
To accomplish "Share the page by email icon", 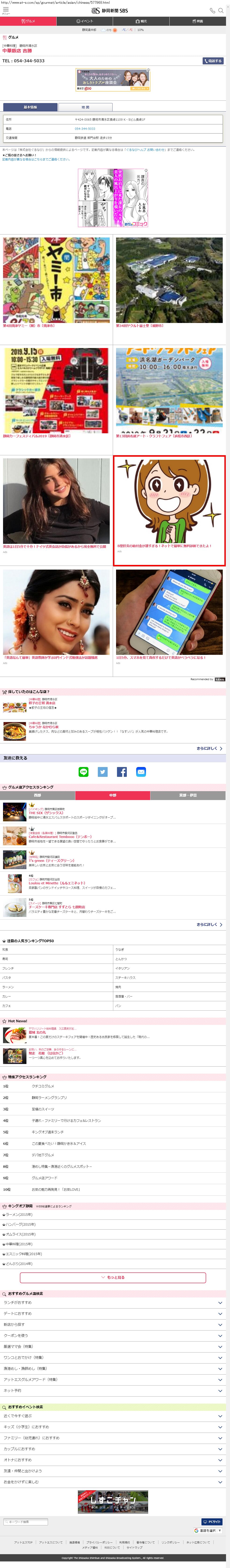I will pos(141,772).
